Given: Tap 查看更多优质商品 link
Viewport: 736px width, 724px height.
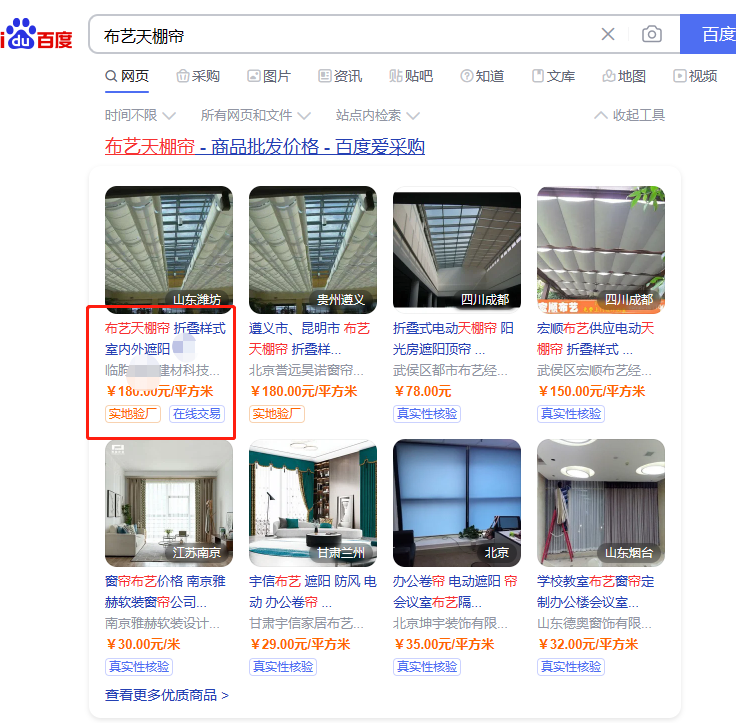Looking at the screenshot, I should click(x=166, y=695).
